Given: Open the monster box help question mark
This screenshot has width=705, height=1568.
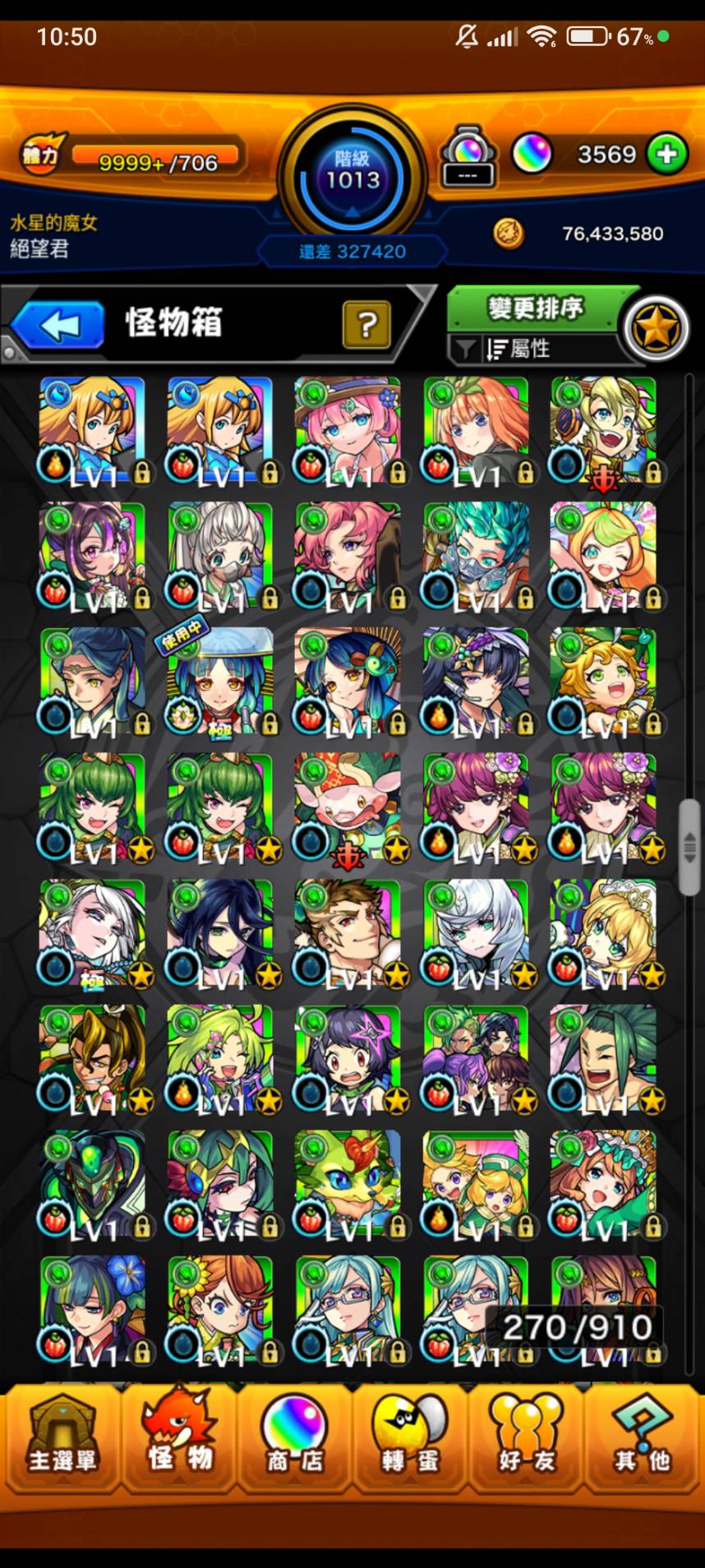Looking at the screenshot, I should click(366, 326).
